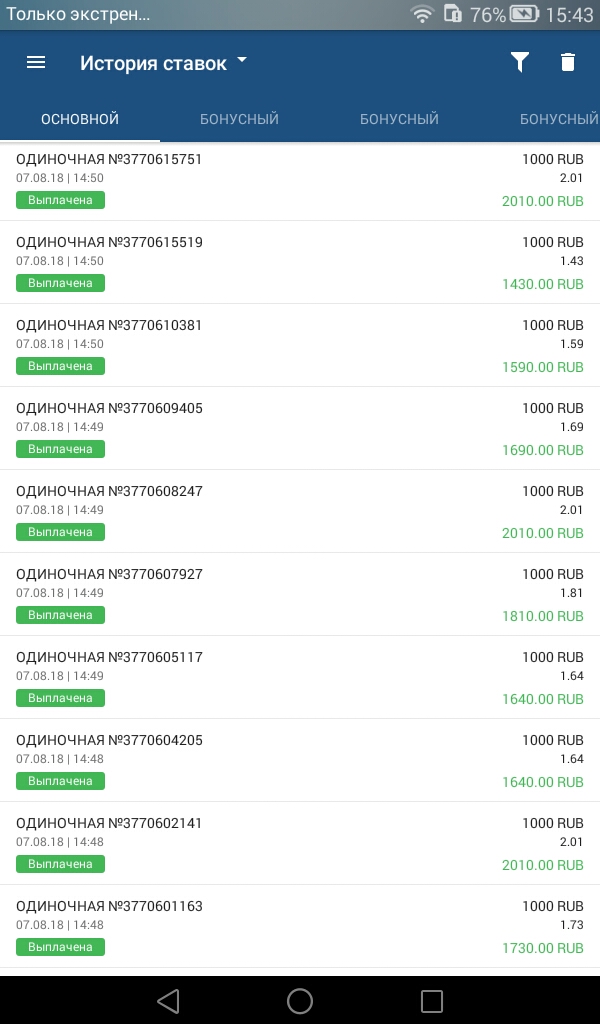Open bet №3770615751
Screen dimensions: 600x1024
click(x=300, y=180)
